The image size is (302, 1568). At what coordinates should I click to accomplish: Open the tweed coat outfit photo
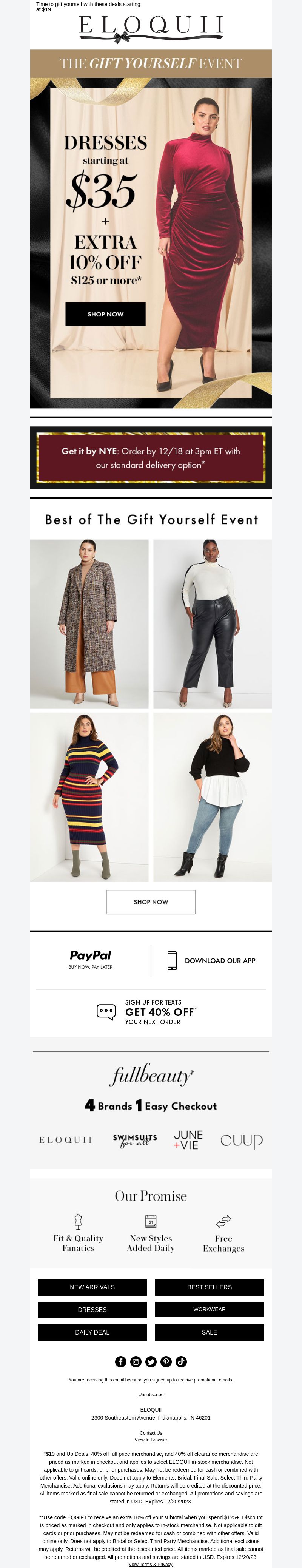click(x=89, y=623)
